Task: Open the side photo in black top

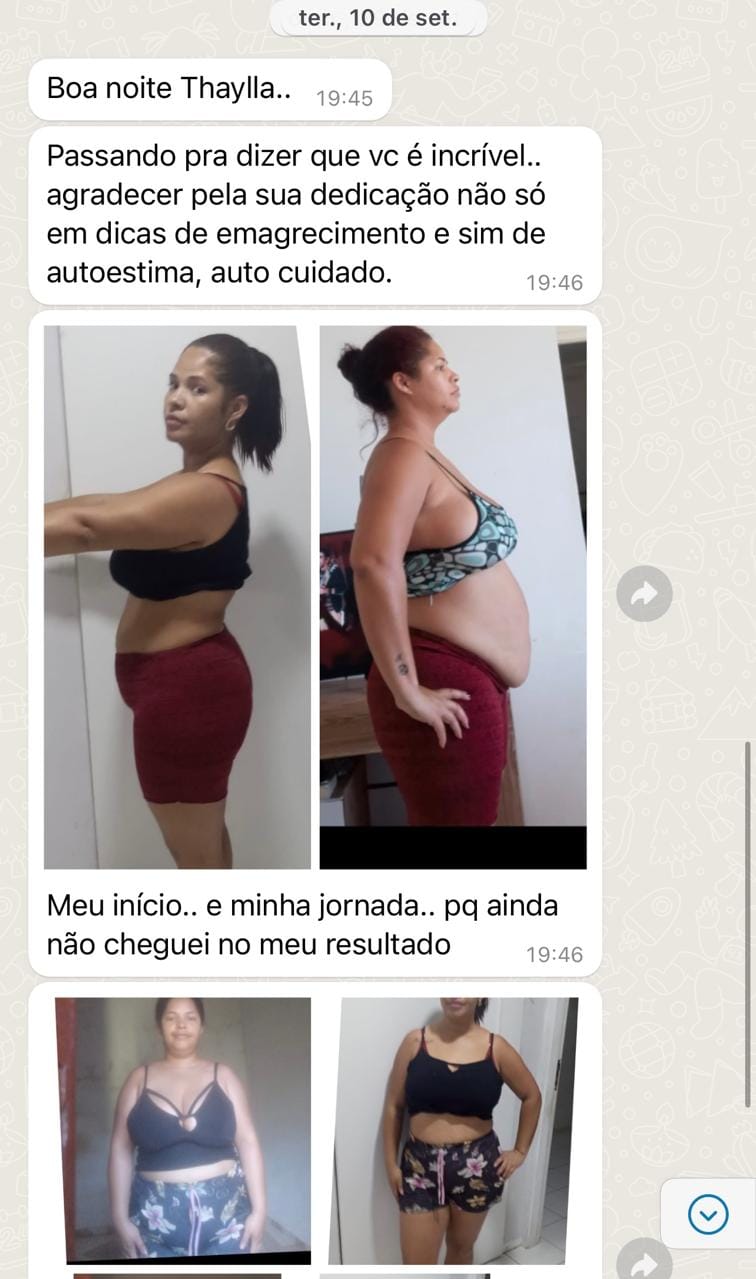Action: point(177,596)
